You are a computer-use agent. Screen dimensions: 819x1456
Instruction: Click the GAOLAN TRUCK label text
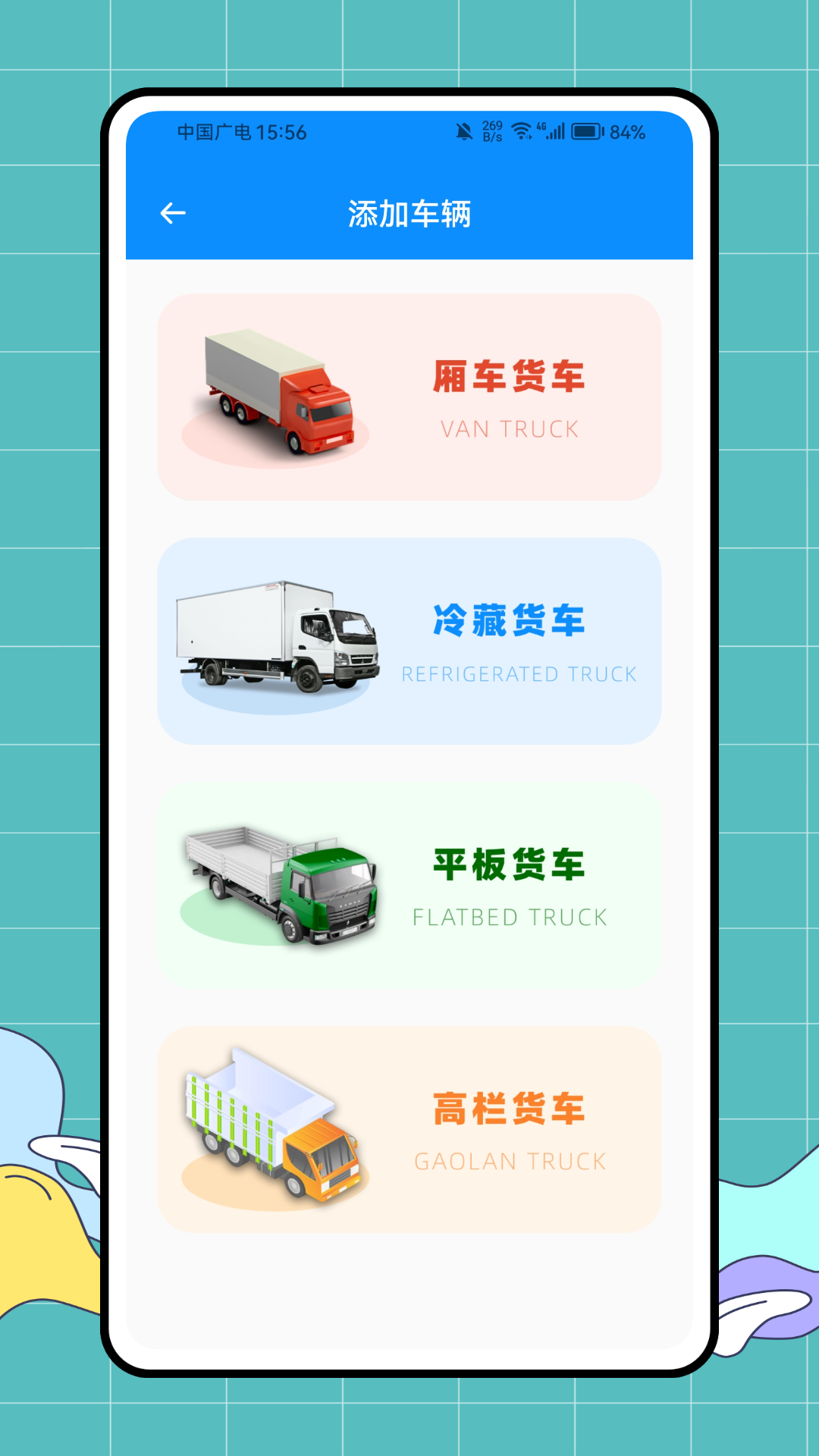[509, 1160]
